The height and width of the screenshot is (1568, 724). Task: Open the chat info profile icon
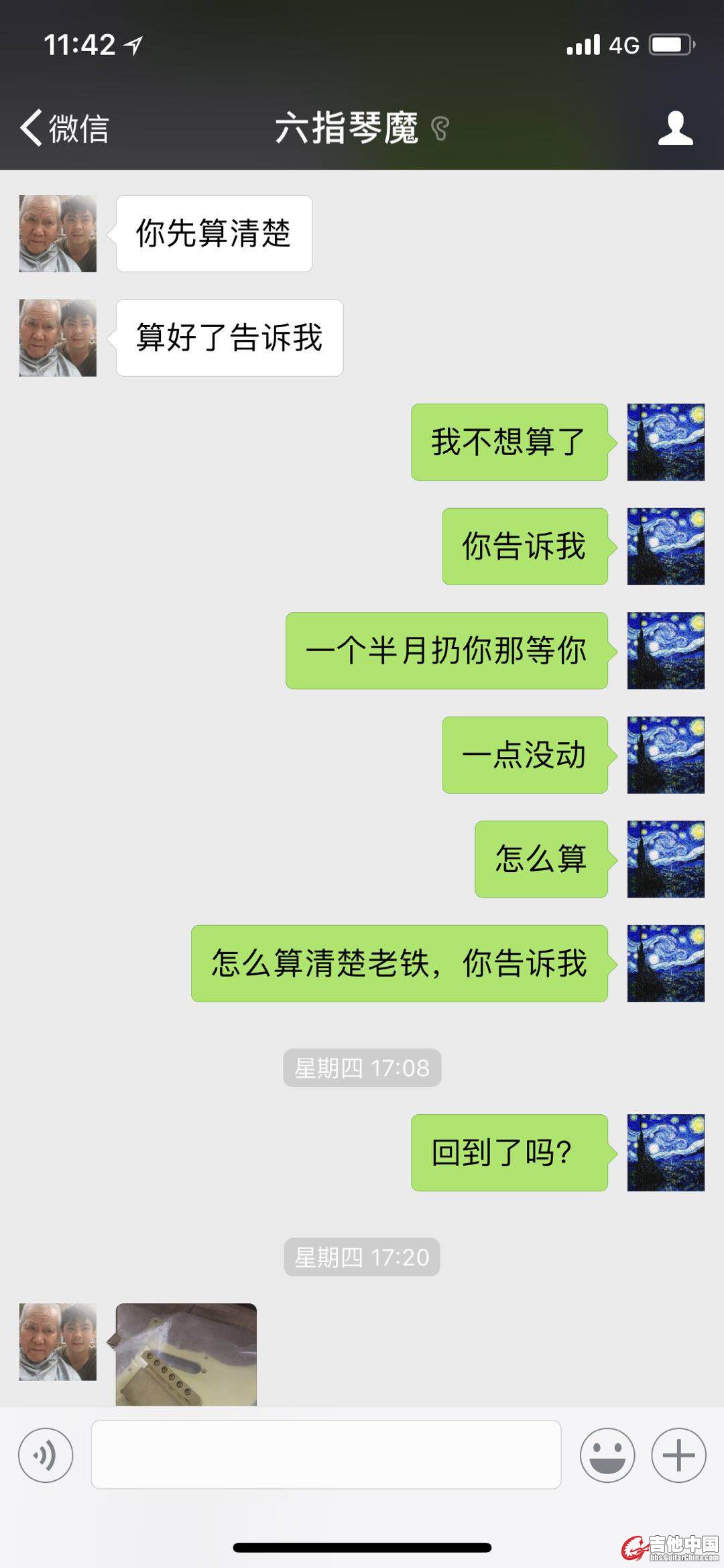click(675, 127)
